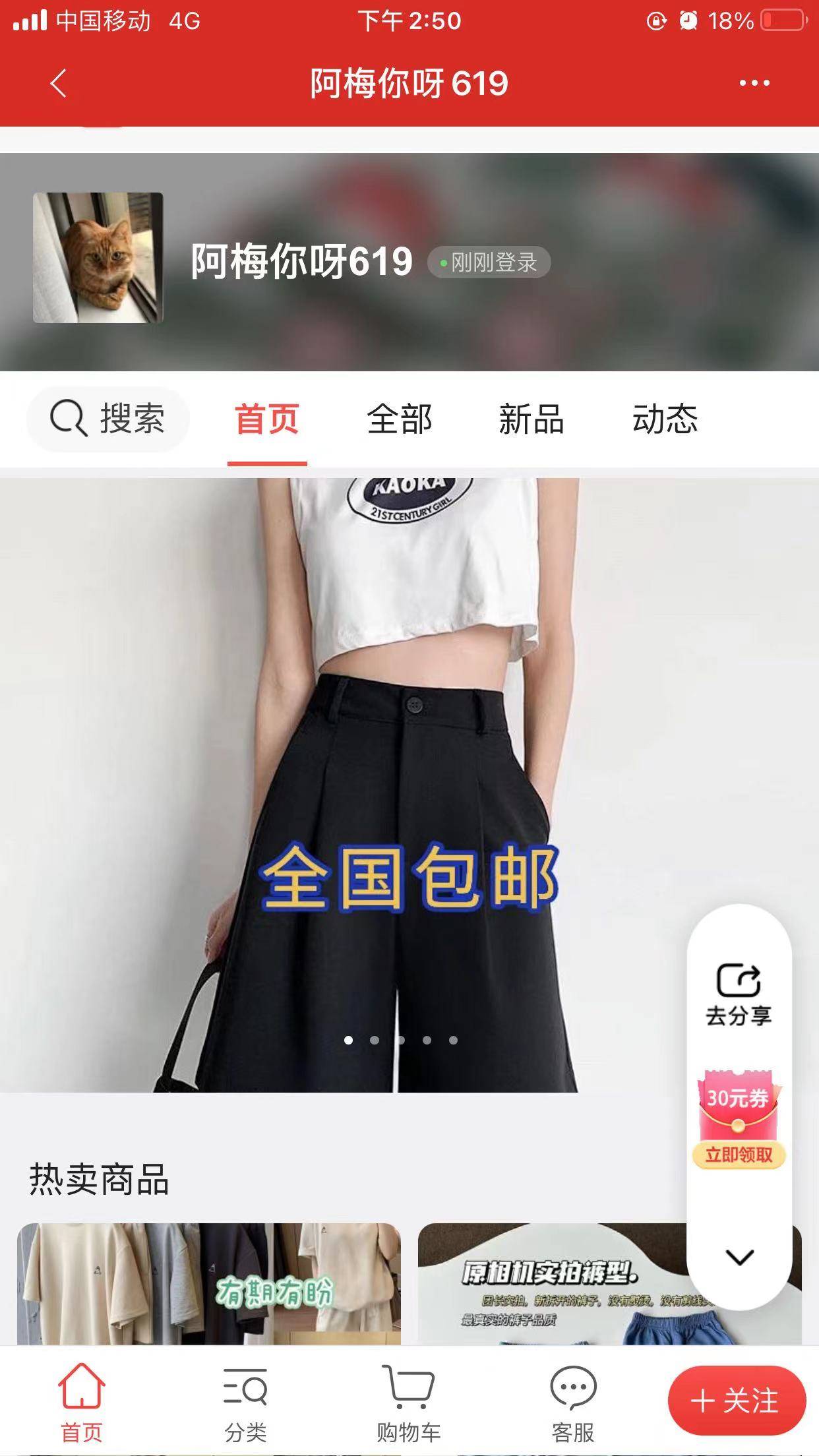The image size is (819, 1456).
Task: Tap the 搜索 search box
Action: 108,419
